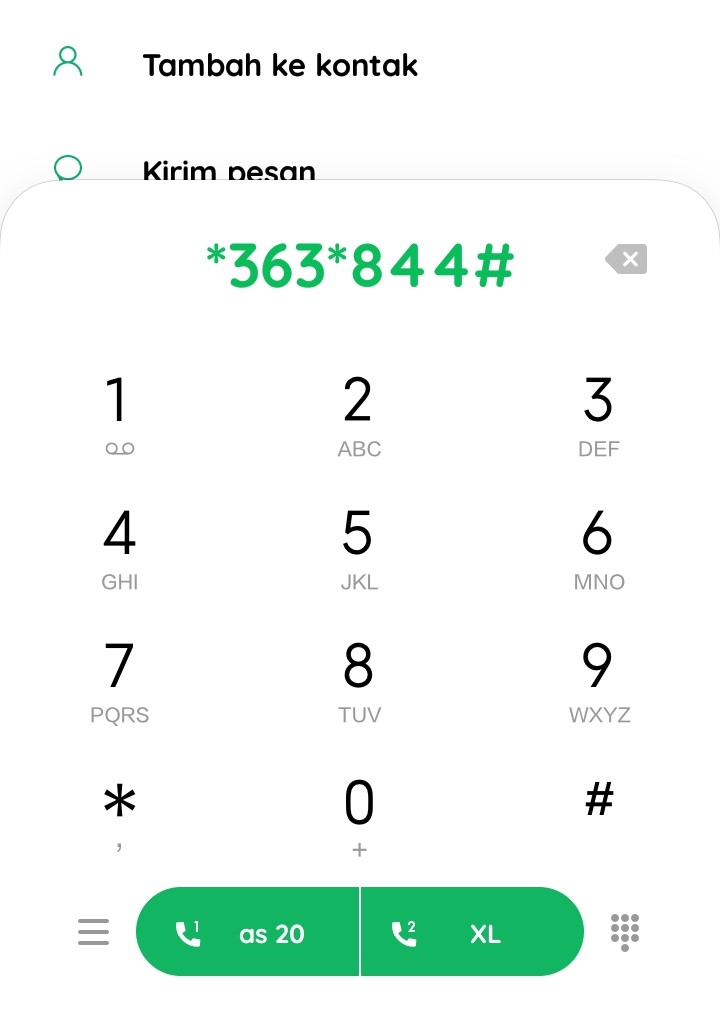Viewport: 720px width, 1020px height.
Task: Call using SIM 1 as 20
Action: coord(247,932)
